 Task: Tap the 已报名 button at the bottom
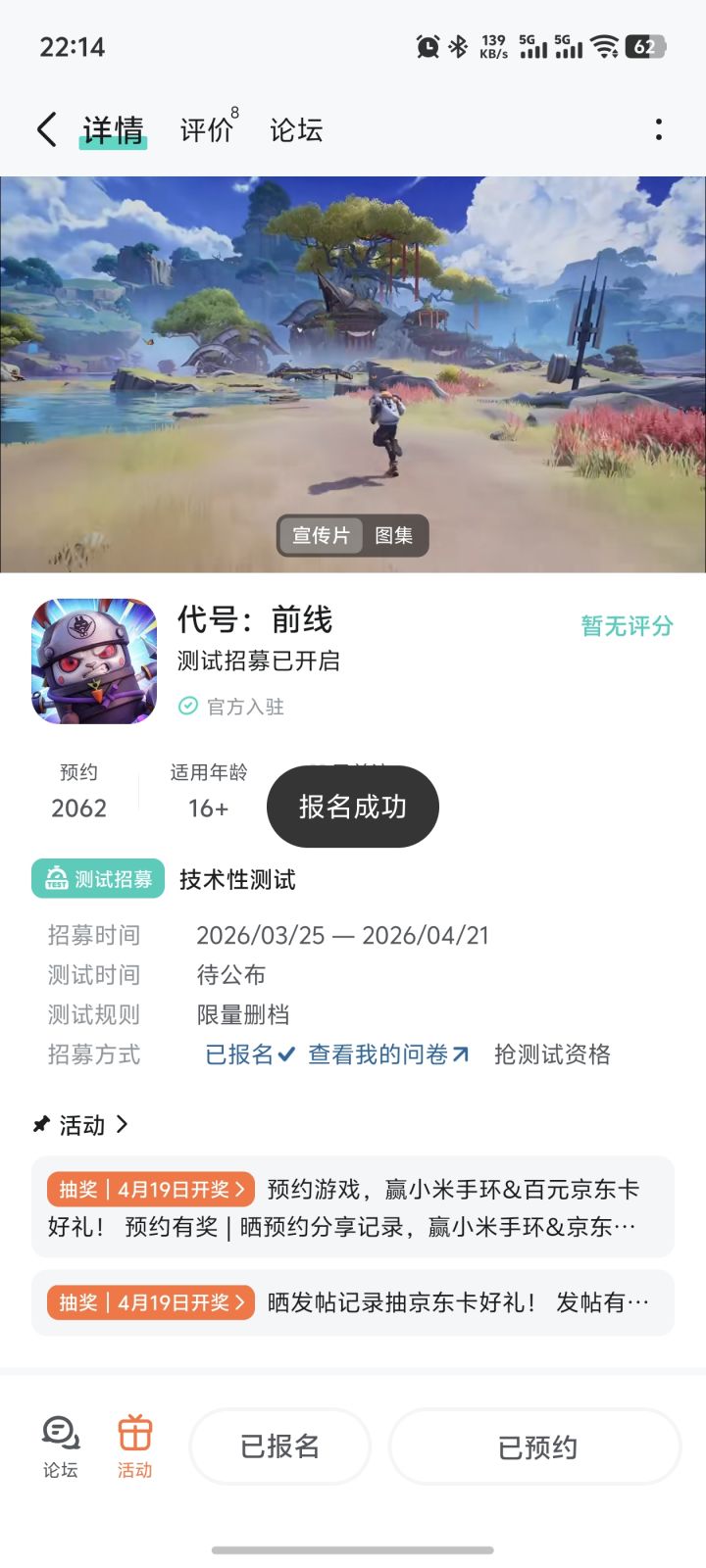tap(279, 1445)
